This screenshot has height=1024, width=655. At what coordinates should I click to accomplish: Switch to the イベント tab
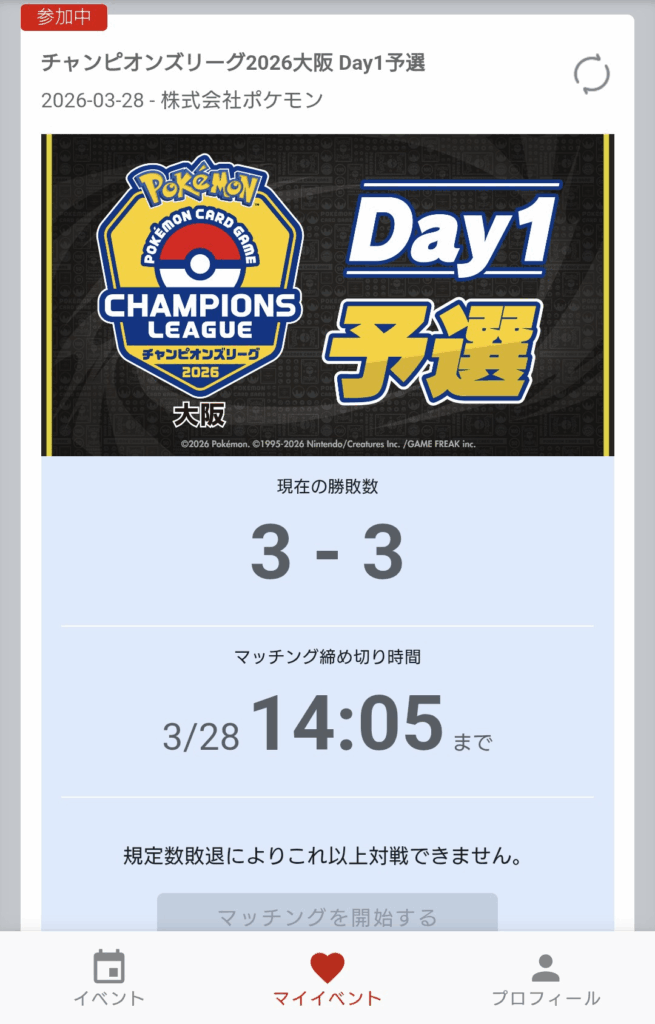109,979
